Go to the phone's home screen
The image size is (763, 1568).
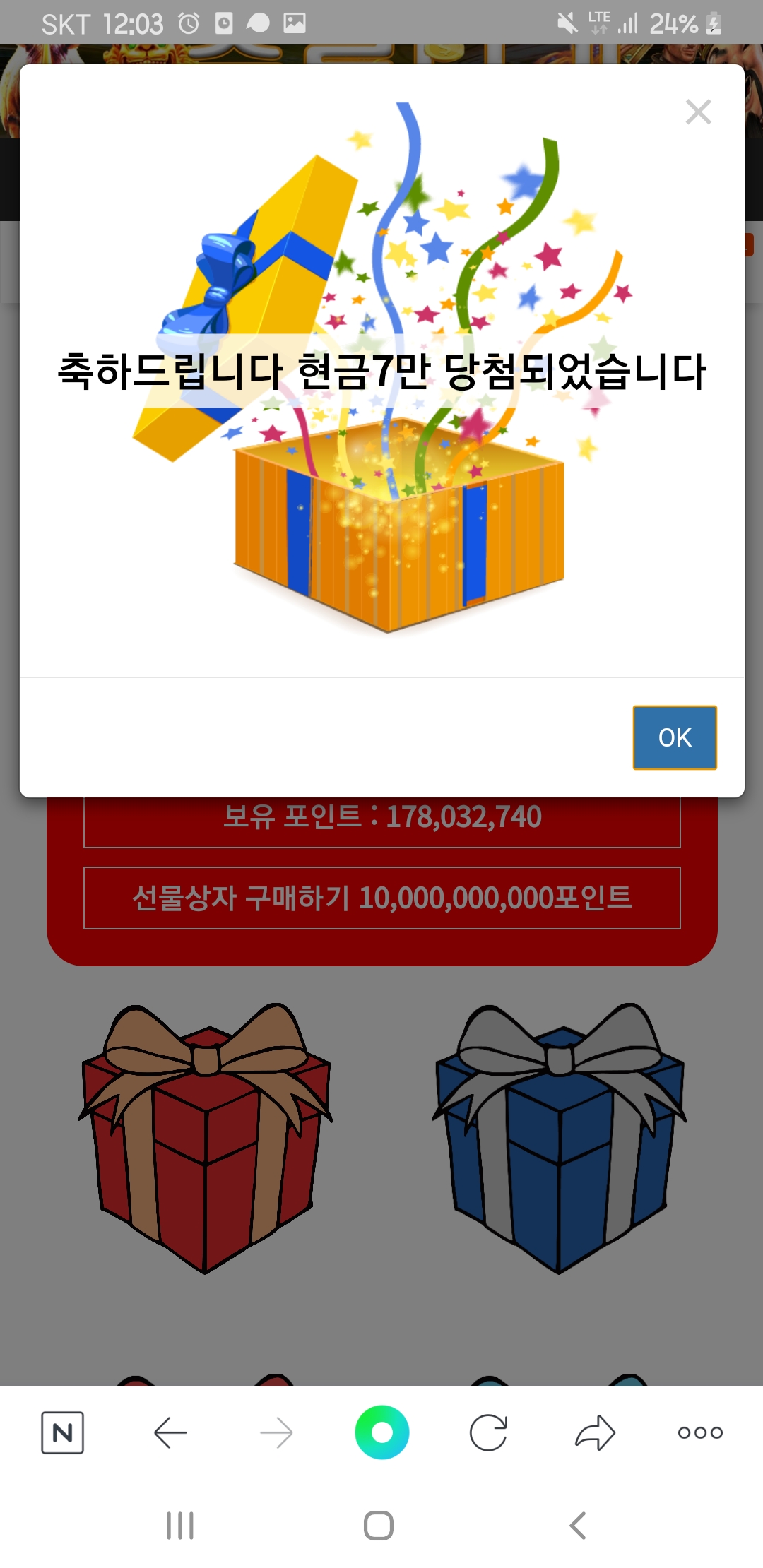(379, 1526)
